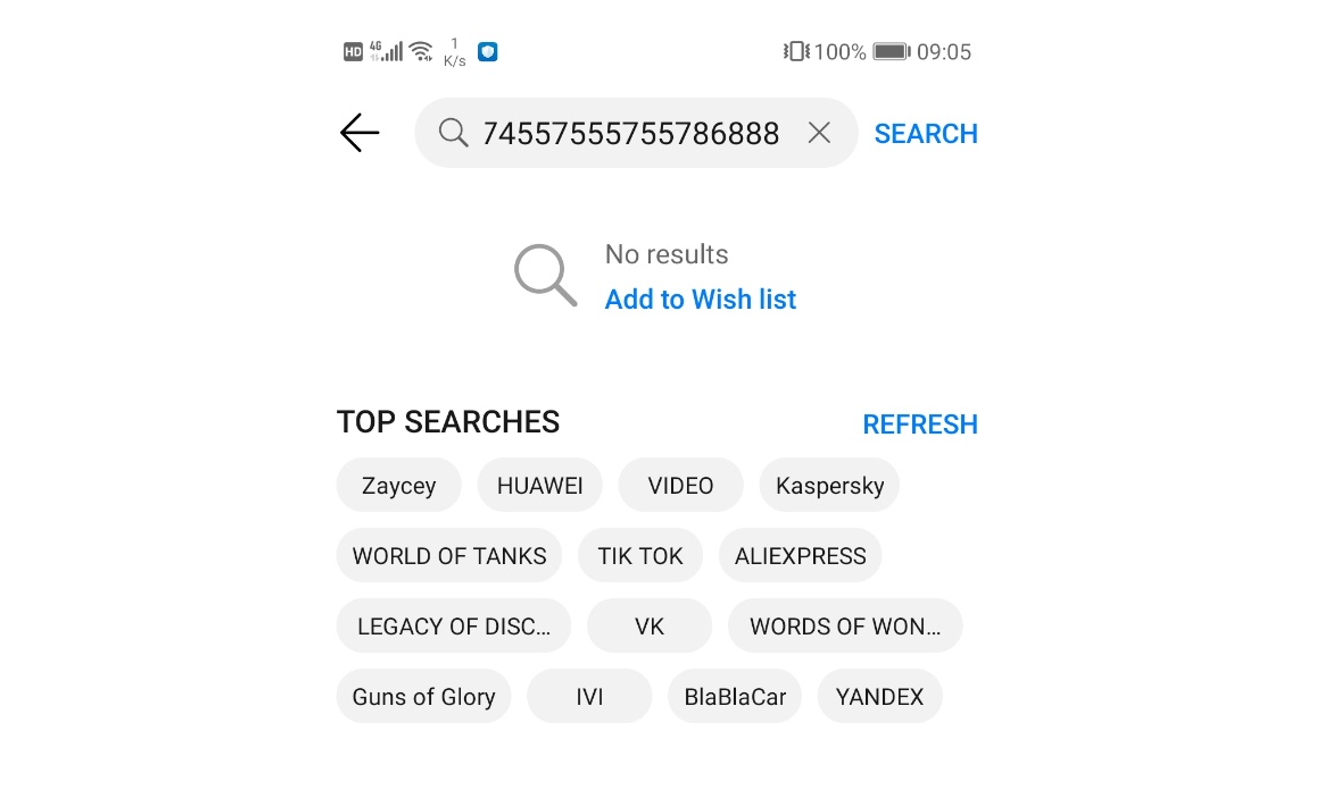Image resolution: width=1318 pixels, height=786 pixels.
Task: Choose the VK search chip
Action: click(649, 626)
